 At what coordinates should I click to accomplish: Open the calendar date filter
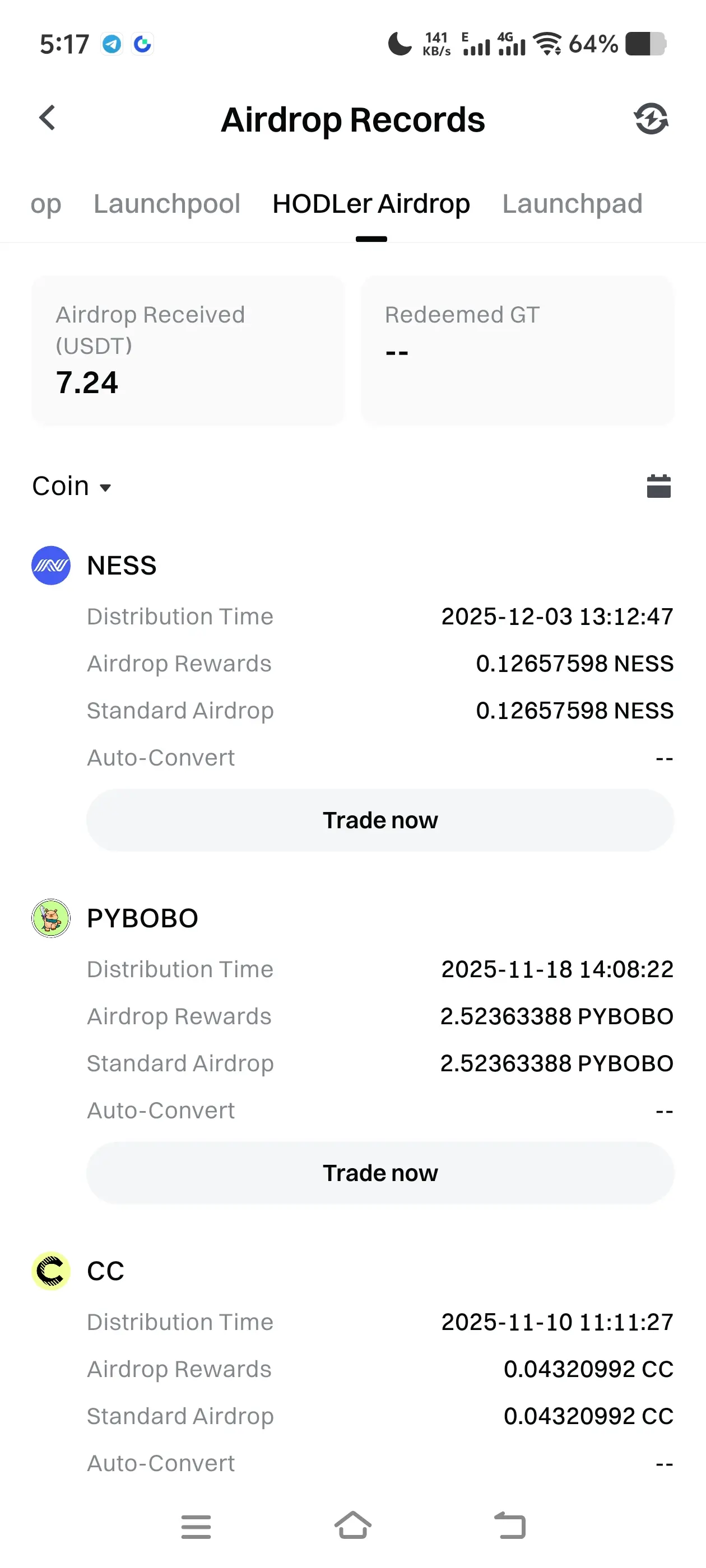click(658, 486)
